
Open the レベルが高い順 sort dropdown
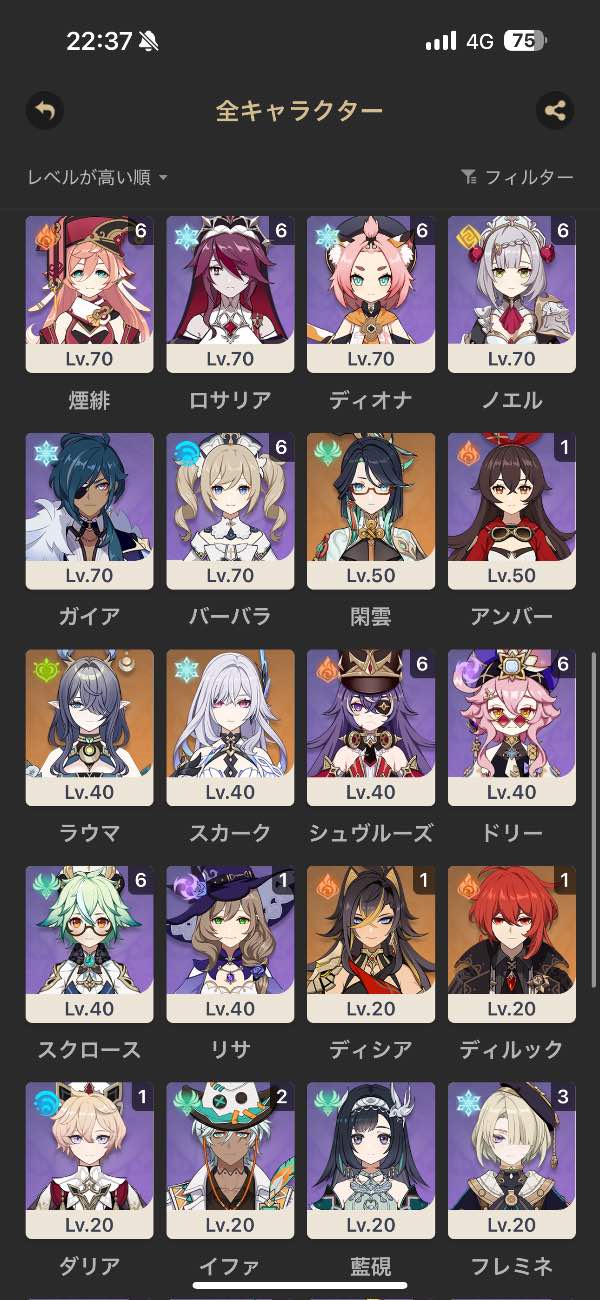pos(97,177)
